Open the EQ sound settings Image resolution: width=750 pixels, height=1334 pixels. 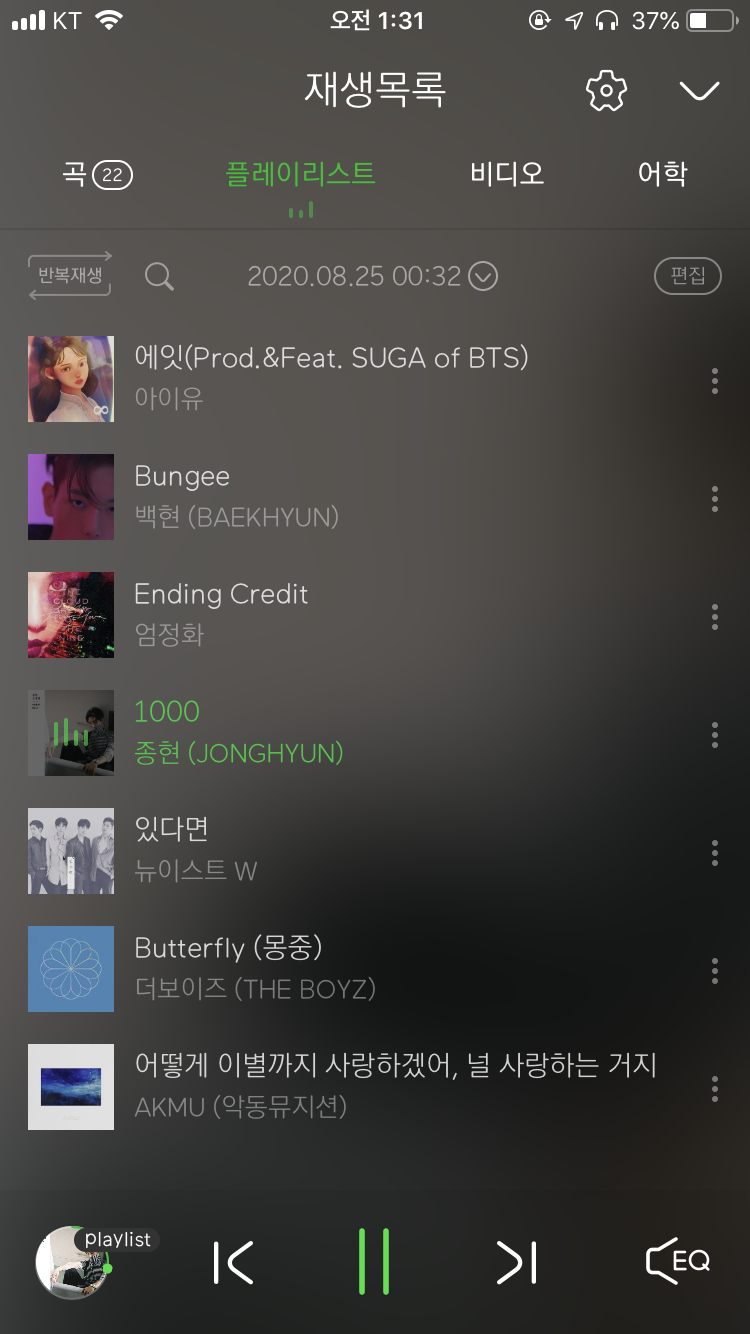pos(679,1262)
